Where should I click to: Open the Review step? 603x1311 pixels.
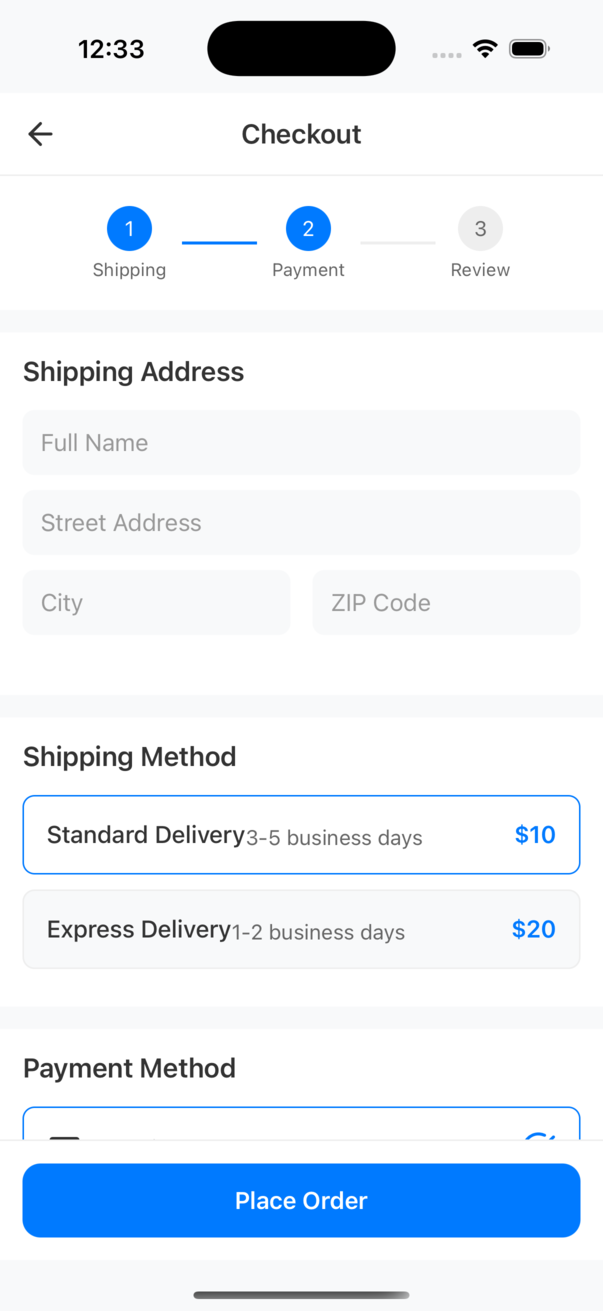(x=480, y=230)
